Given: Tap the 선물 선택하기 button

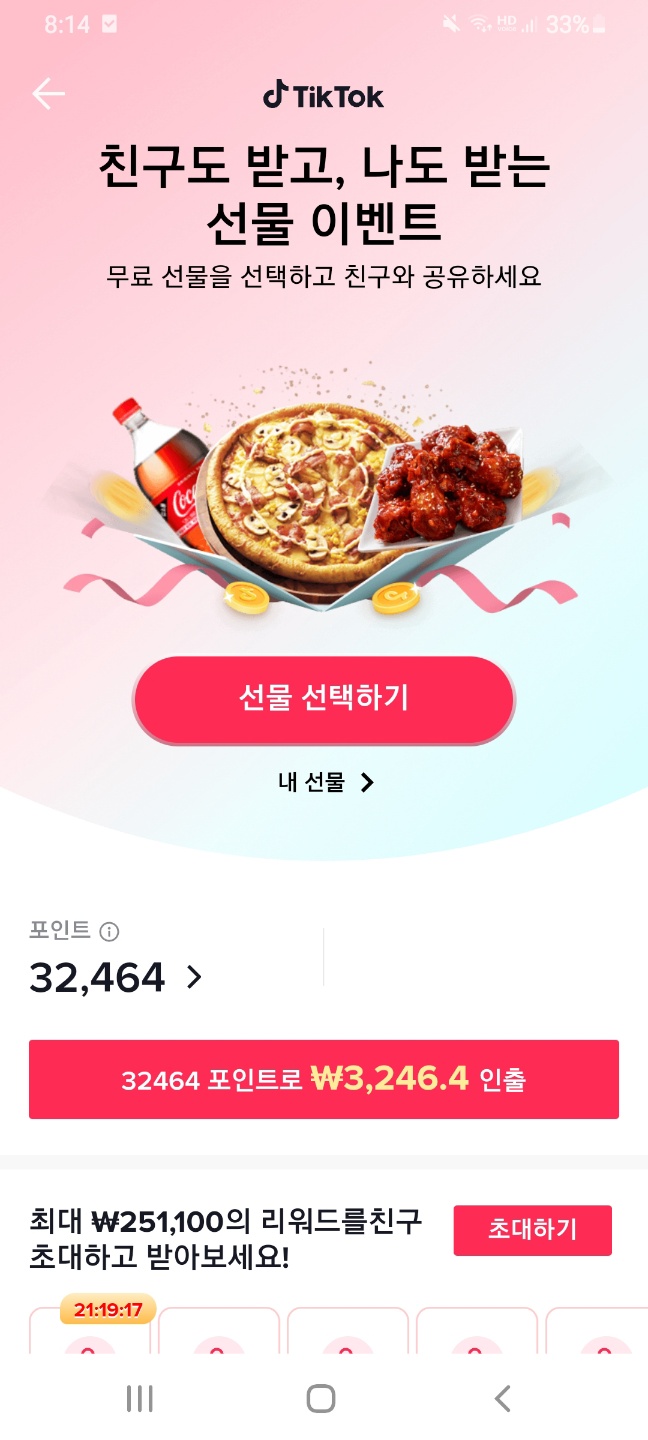Looking at the screenshot, I should pyautogui.click(x=324, y=698).
